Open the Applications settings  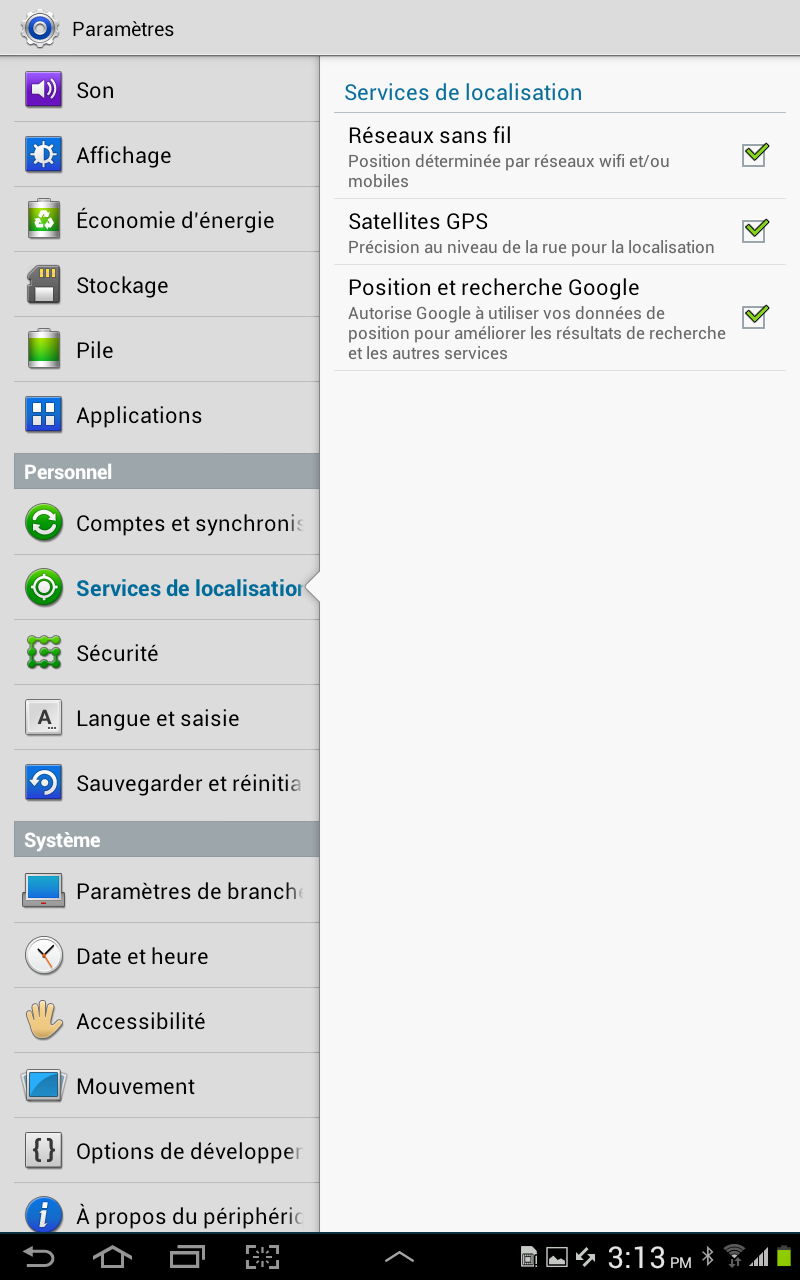(x=166, y=415)
